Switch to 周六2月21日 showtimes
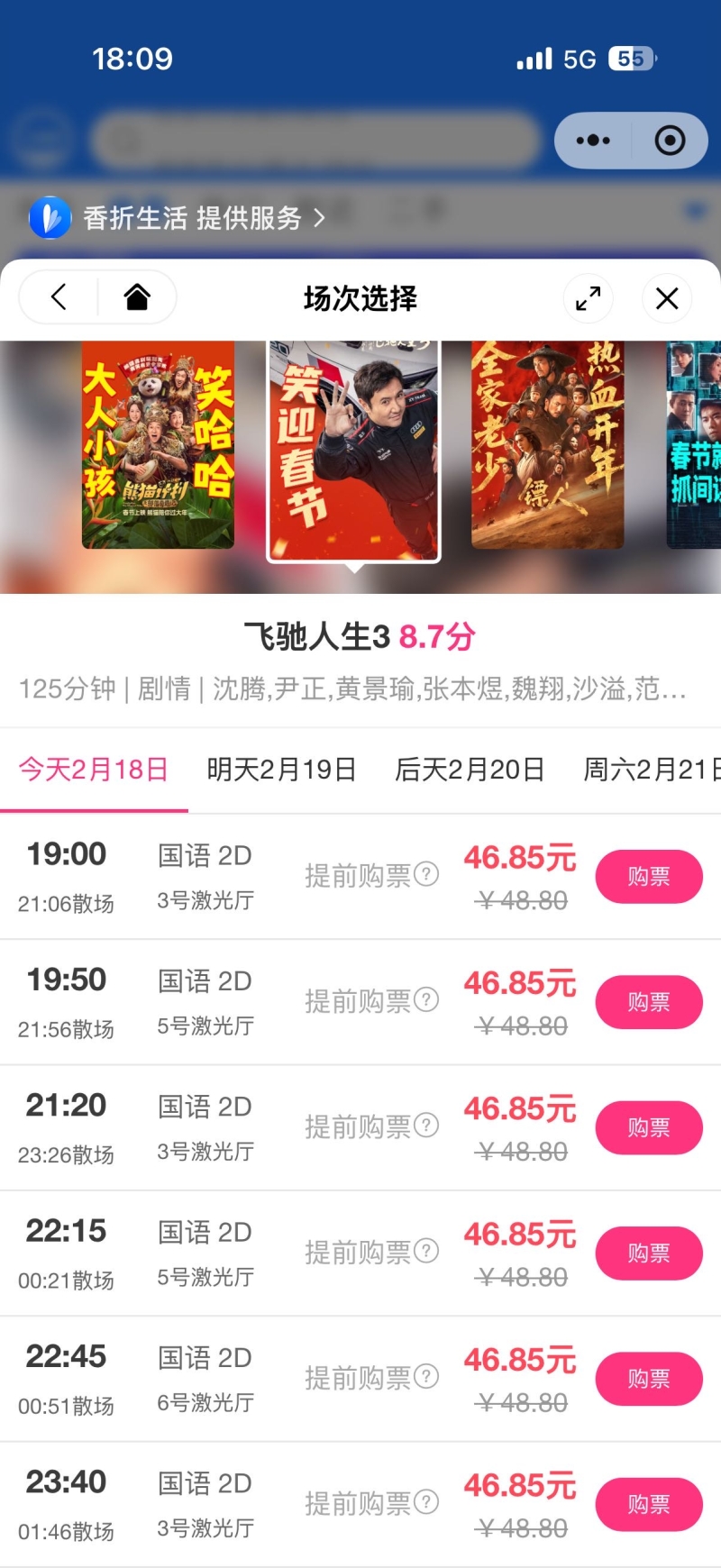 click(651, 770)
